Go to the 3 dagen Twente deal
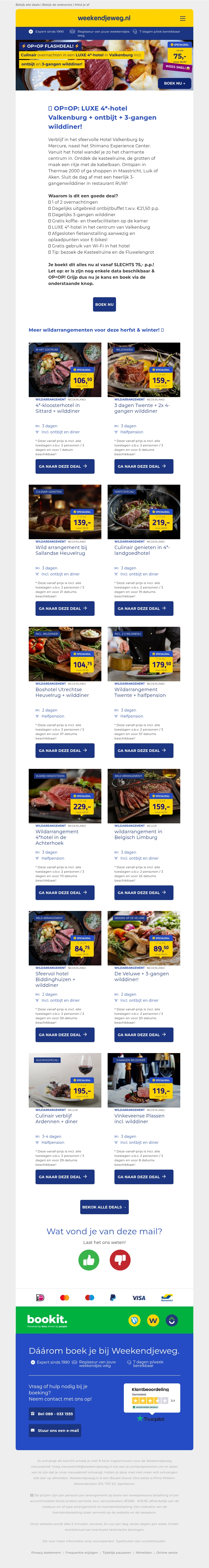The image size is (209, 1568). coord(144,466)
